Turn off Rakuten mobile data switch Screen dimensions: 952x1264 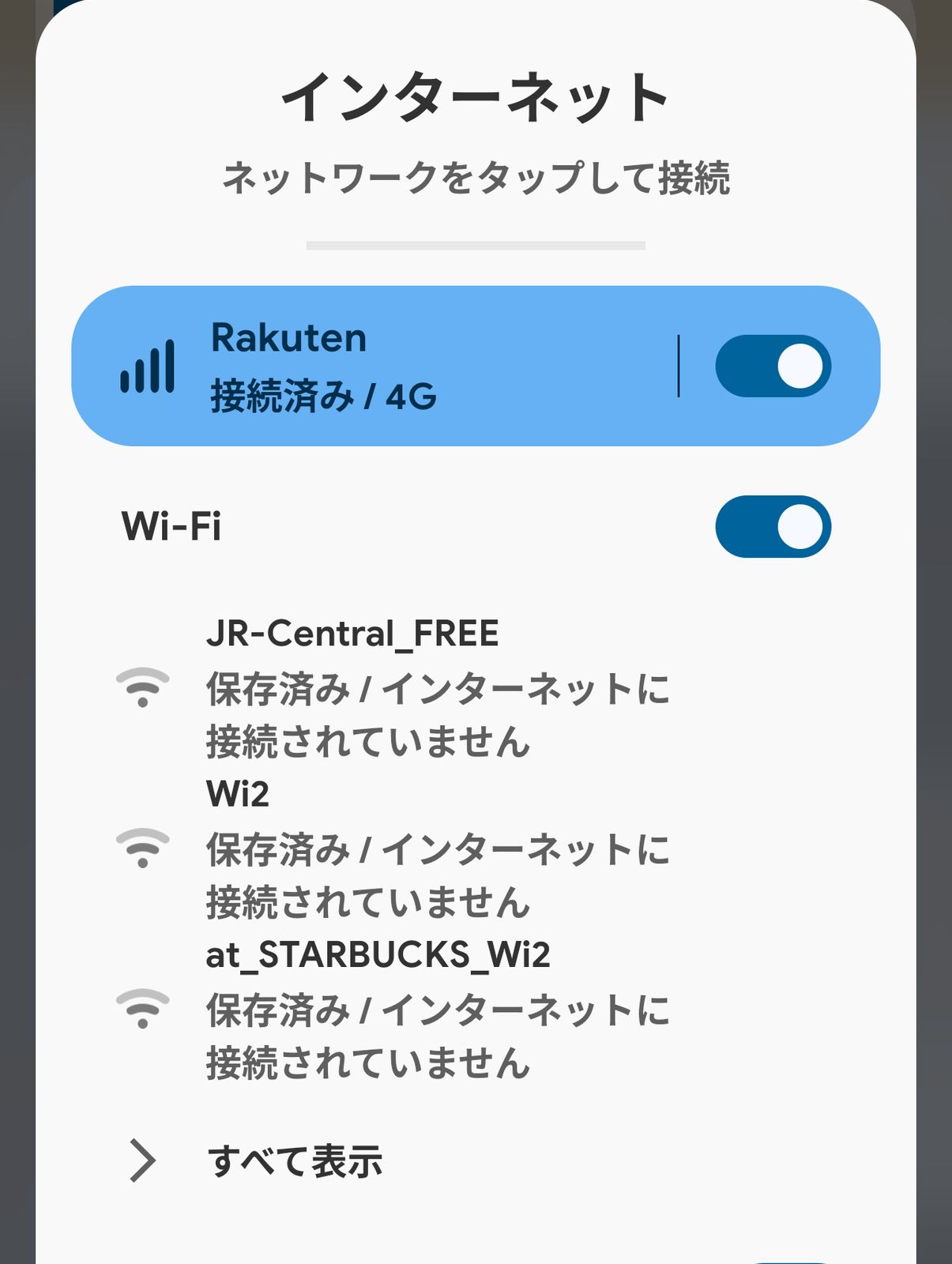(772, 367)
